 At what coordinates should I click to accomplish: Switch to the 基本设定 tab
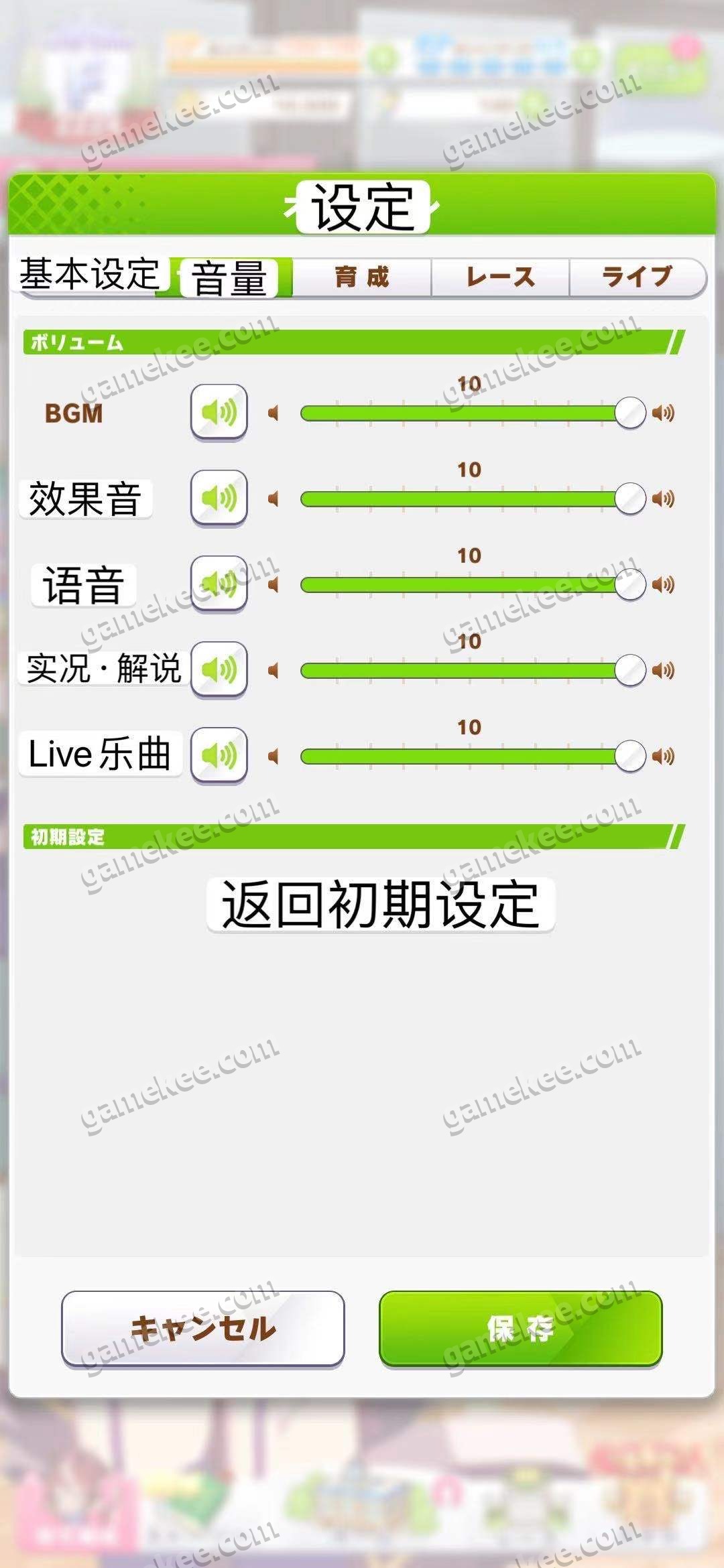88,275
